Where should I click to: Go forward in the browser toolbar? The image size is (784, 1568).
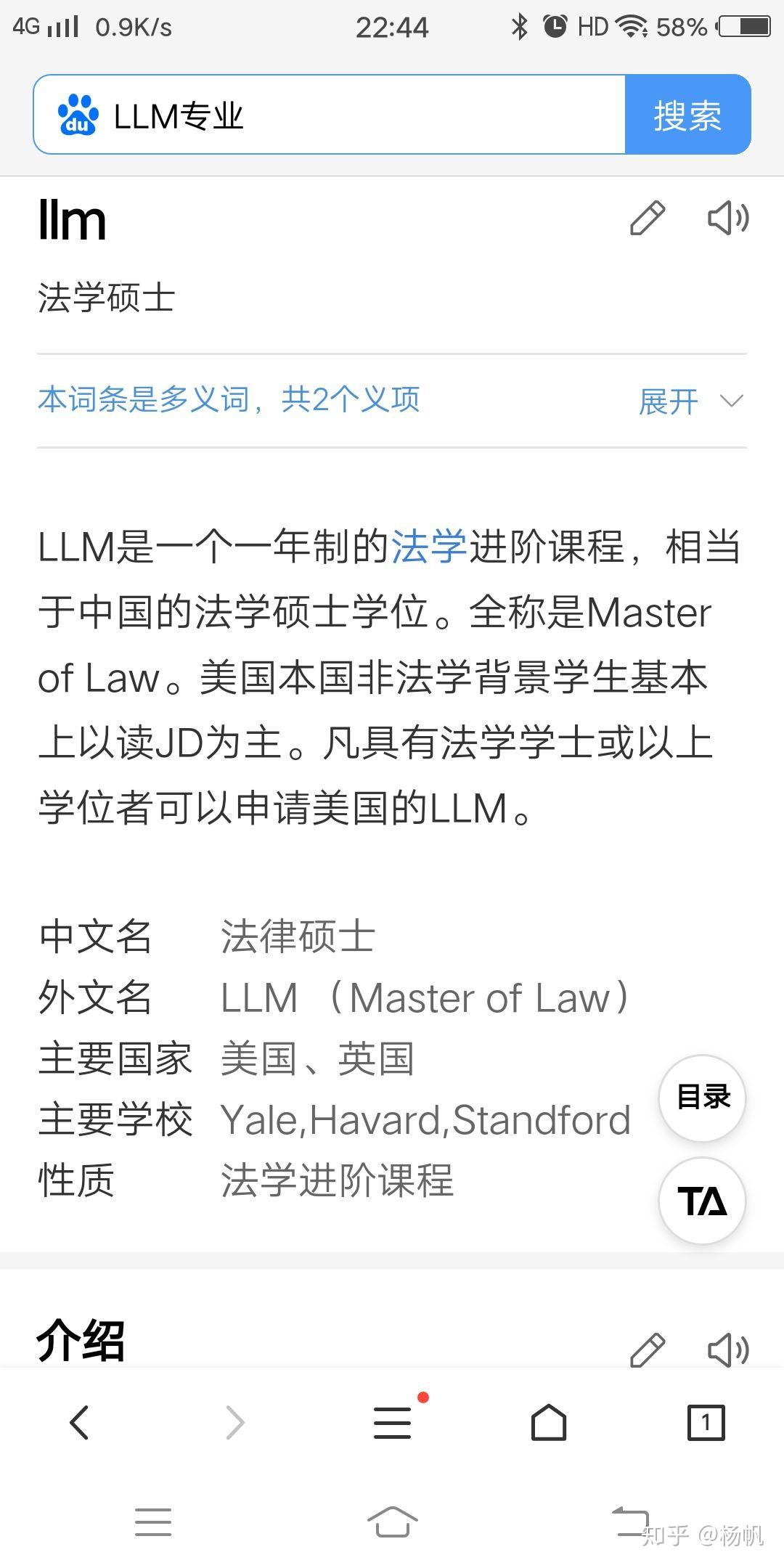pos(235,1422)
